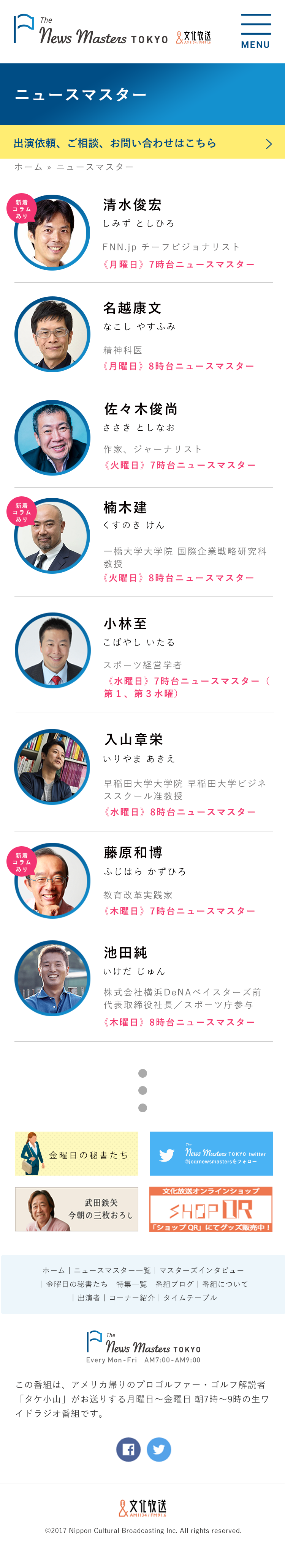The height and width of the screenshot is (1568, 285).
Task: Go to ホーム in the breadcrumb
Action: [28, 167]
